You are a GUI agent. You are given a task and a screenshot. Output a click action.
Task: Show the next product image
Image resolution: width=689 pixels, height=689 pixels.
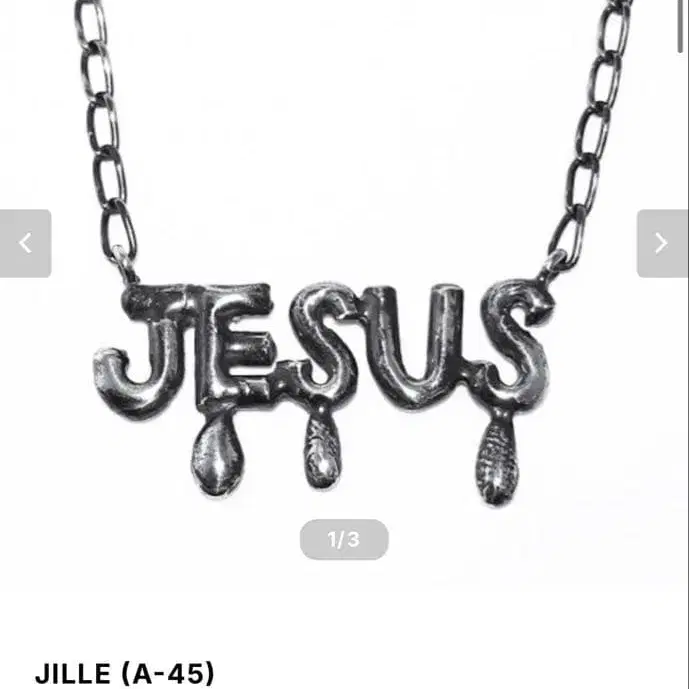[x=662, y=243]
